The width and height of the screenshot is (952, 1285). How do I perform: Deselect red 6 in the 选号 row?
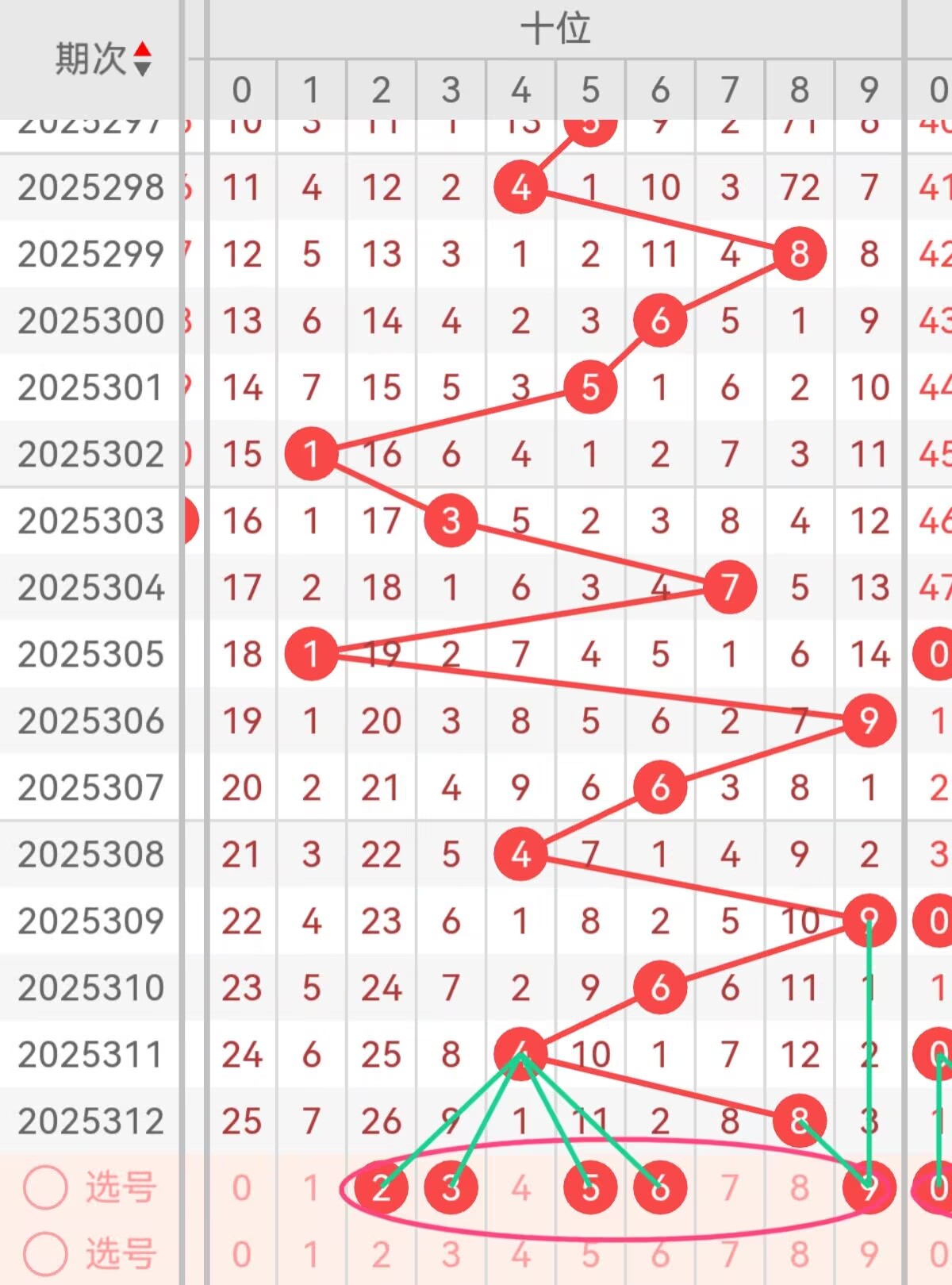[660, 1188]
